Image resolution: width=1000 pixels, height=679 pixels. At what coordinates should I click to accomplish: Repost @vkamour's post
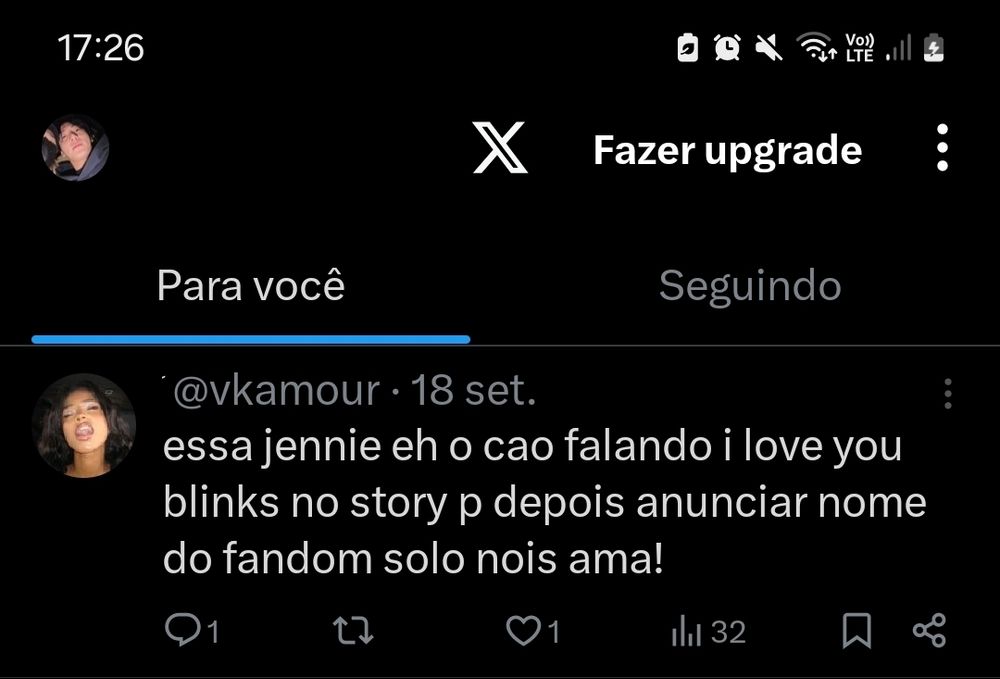[x=351, y=630]
